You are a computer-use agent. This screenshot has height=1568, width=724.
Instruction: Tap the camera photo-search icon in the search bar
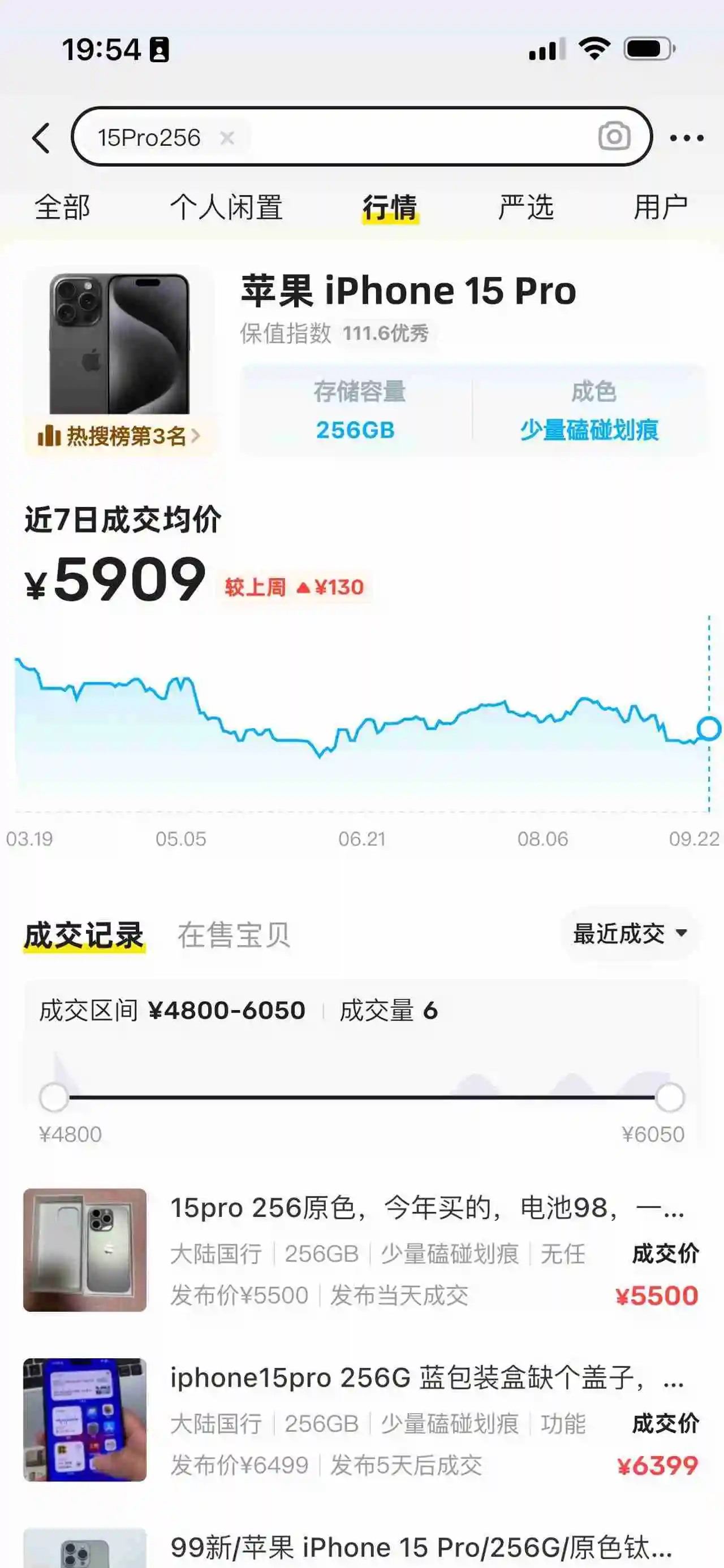pos(614,138)
